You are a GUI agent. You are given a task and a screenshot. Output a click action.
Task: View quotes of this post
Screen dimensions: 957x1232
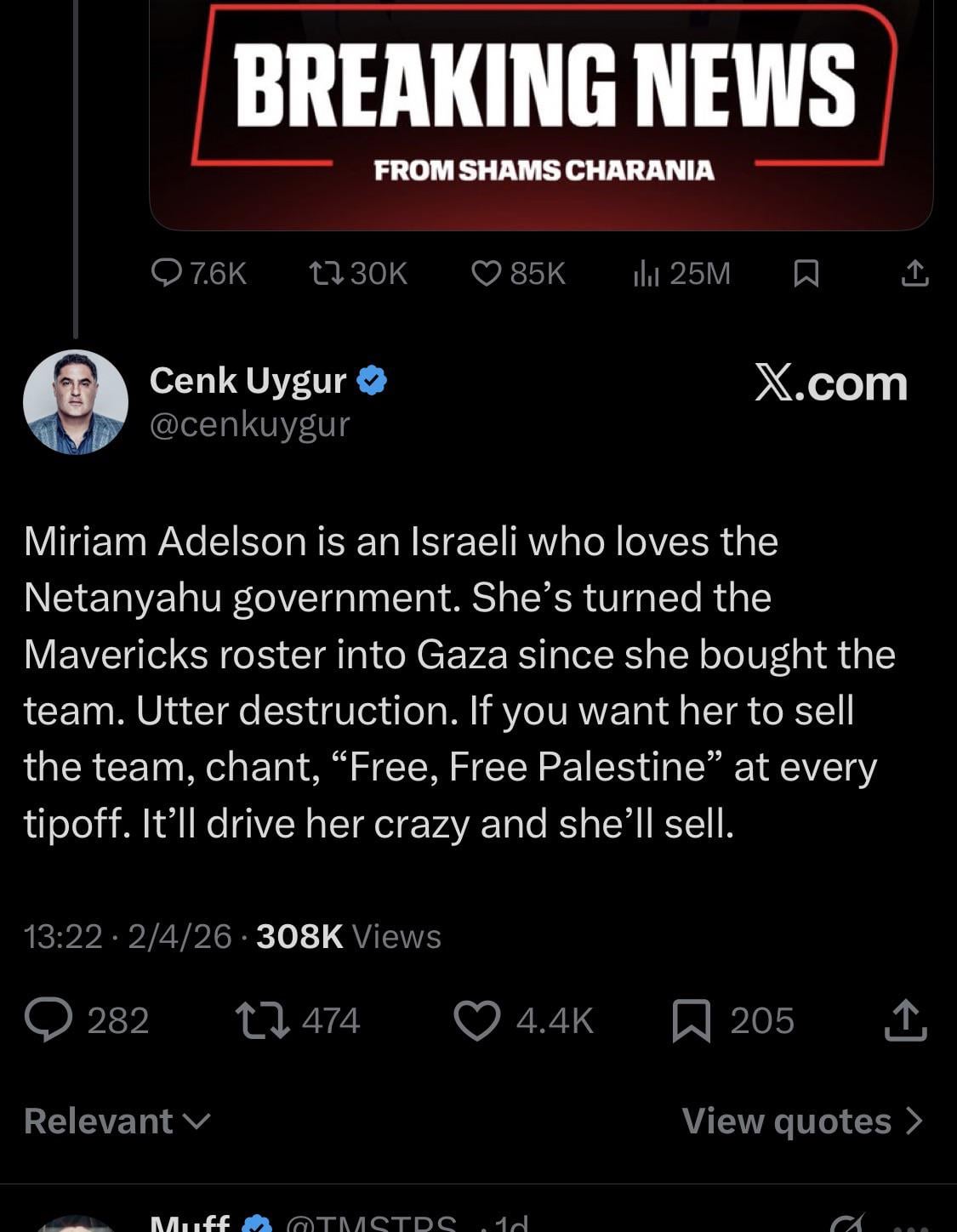(x=801, y=1121)
